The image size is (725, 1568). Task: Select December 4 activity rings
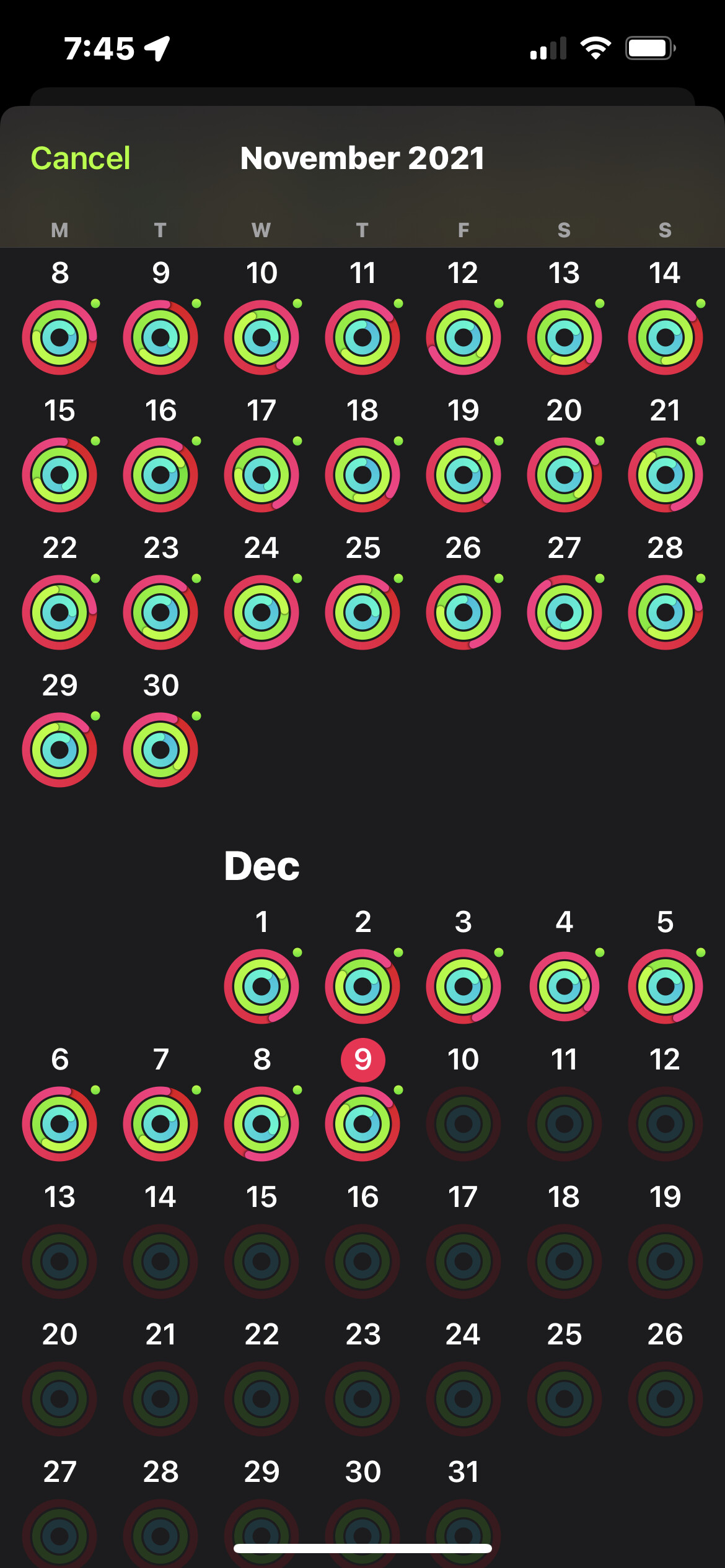click(x=564, y=986)
